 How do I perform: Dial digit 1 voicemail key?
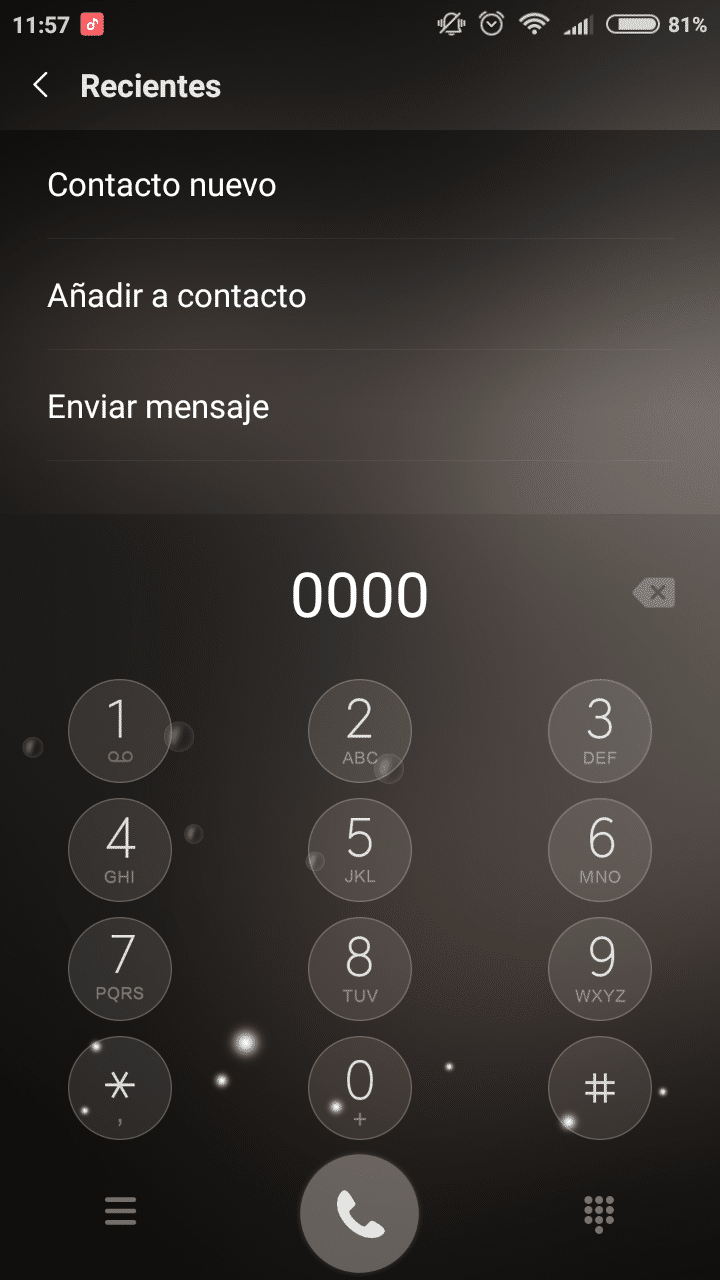pyautogui.click(x=120, y=731)
